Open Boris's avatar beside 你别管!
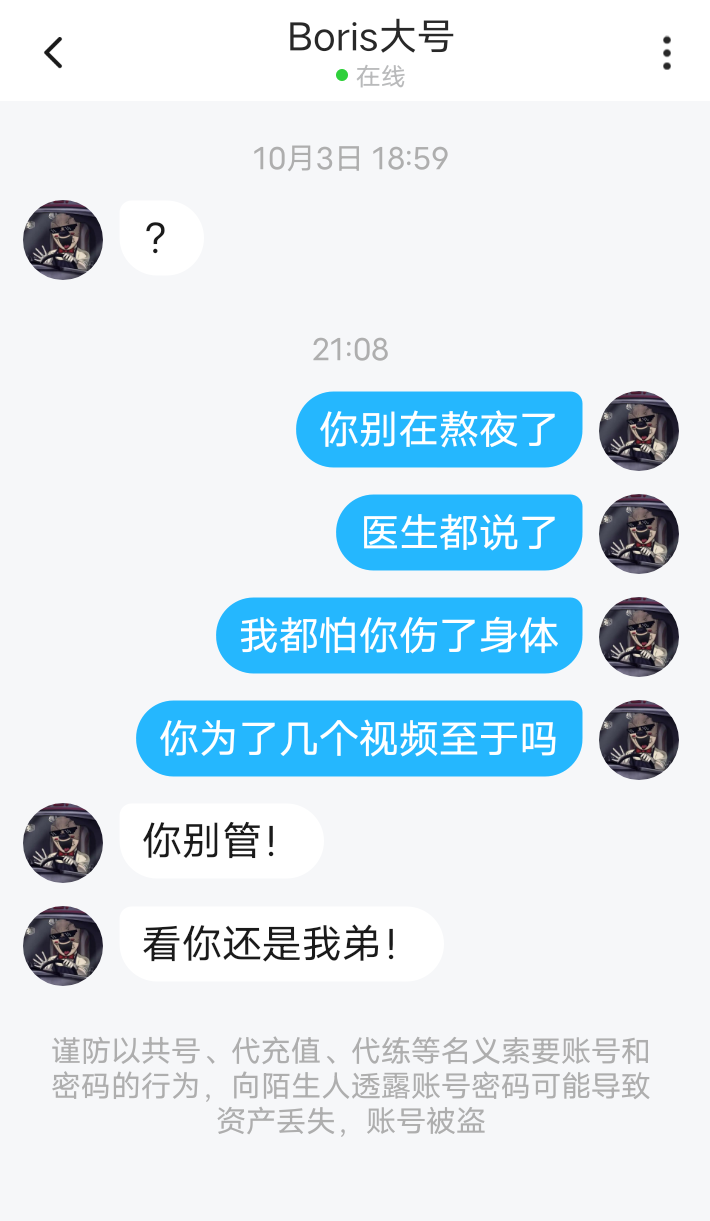Image resolution: width=710 pixels, height=1221 pixels. [63, 843]
